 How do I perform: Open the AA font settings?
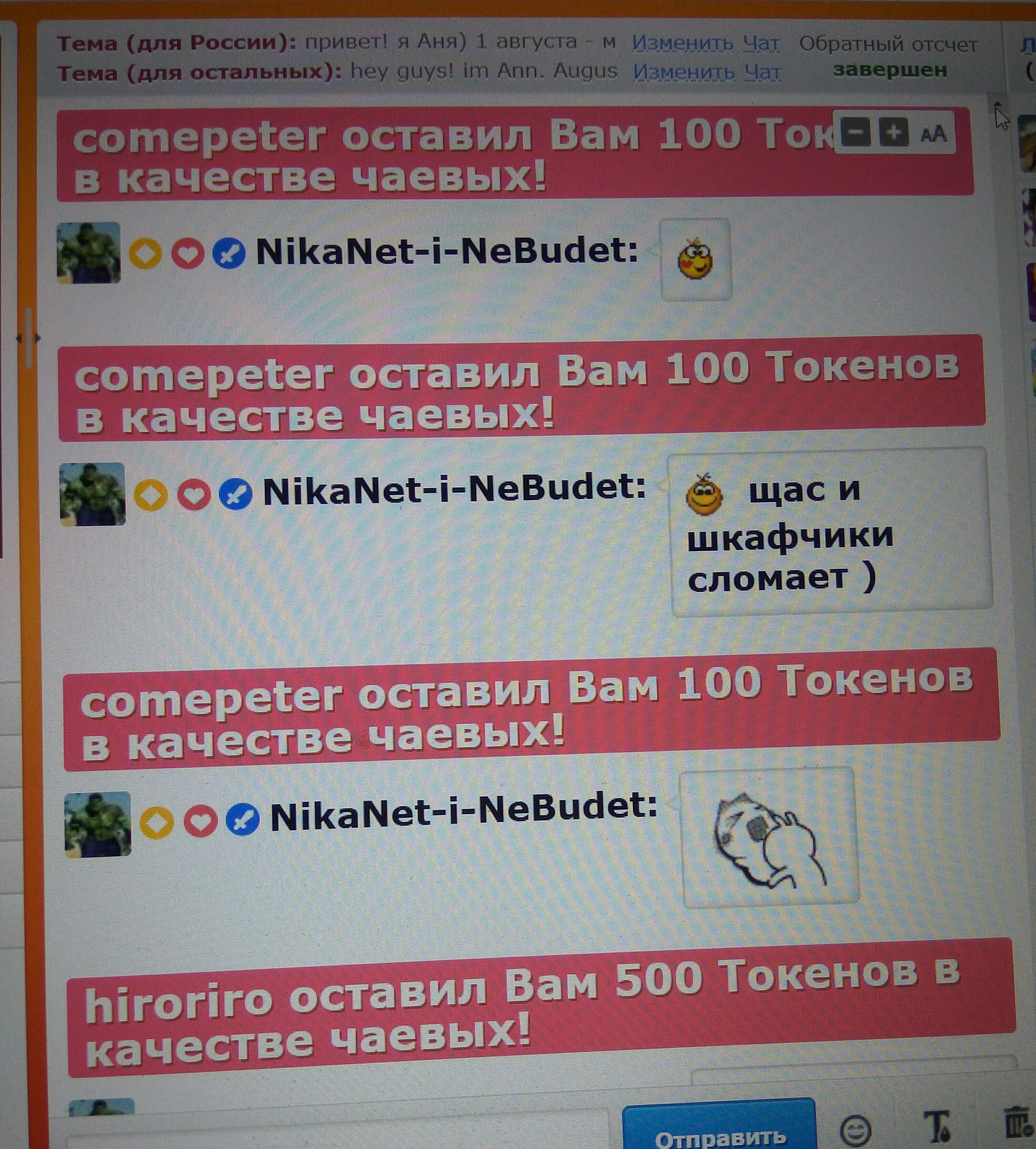(x=933, y=134)
